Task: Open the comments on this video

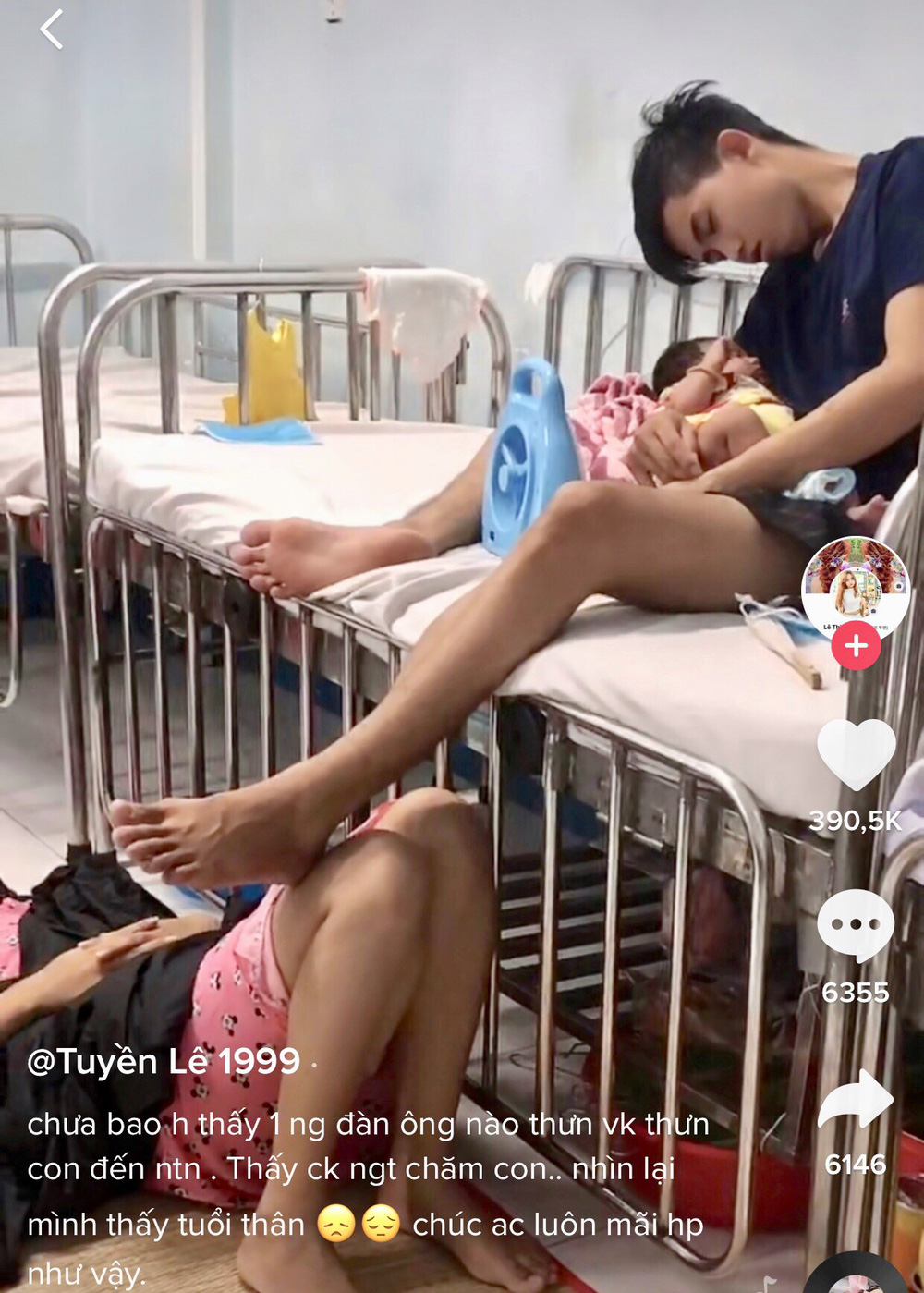Action: click(856, 925)
